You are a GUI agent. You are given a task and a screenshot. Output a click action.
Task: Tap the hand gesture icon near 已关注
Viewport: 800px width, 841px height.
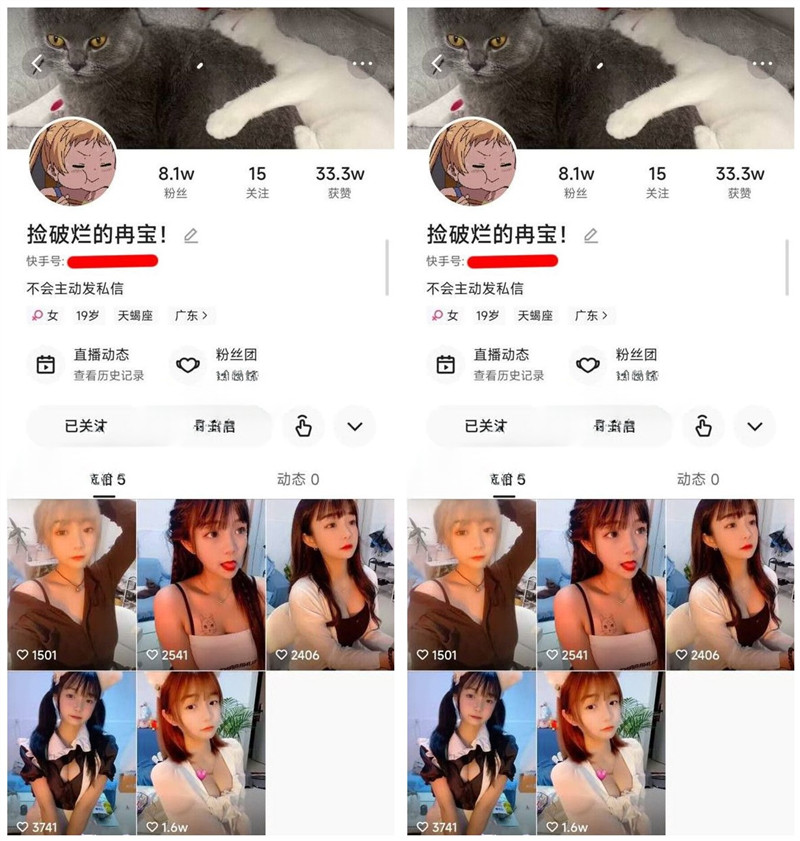coord(303,426)
